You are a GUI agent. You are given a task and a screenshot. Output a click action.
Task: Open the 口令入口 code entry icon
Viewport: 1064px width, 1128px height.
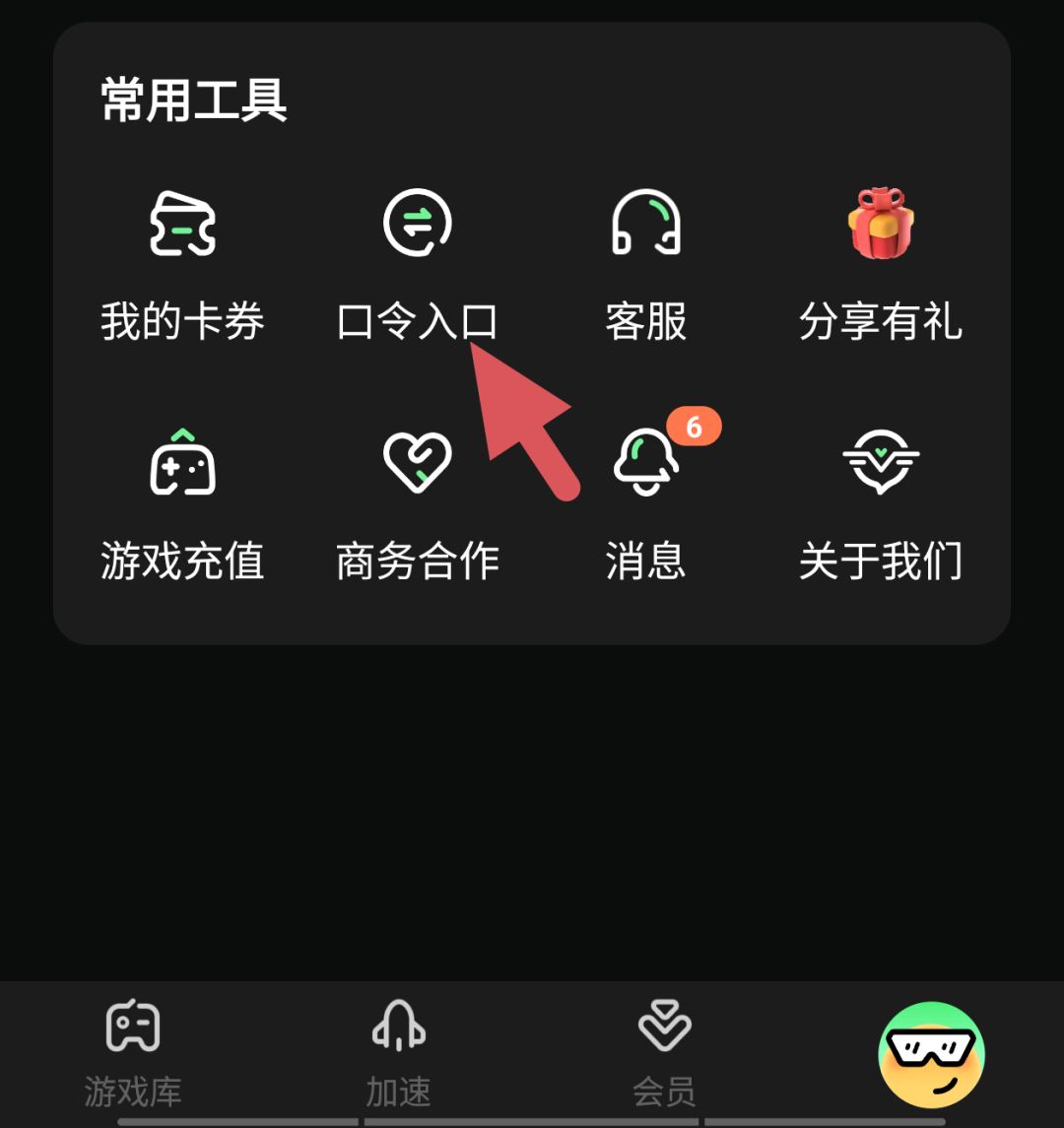coord(418,223)
